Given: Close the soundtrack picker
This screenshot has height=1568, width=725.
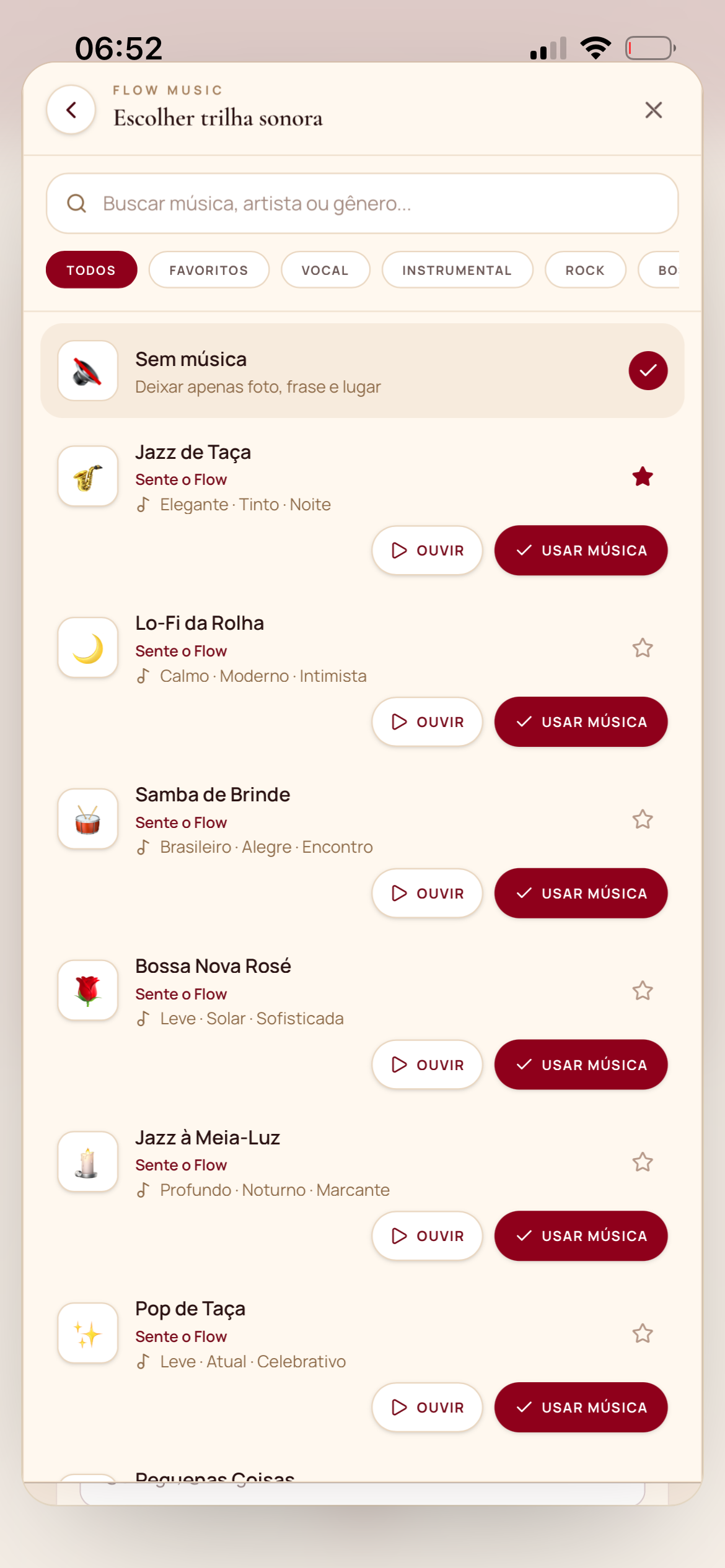Looking at the screenshot, I should [x=653, y=110].
